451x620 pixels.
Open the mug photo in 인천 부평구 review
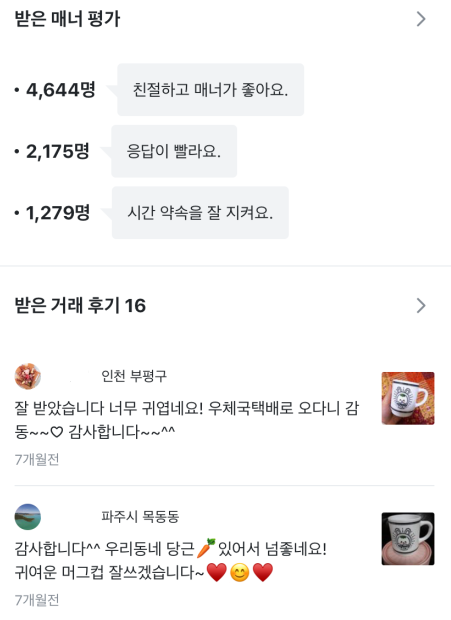(408, 398)
